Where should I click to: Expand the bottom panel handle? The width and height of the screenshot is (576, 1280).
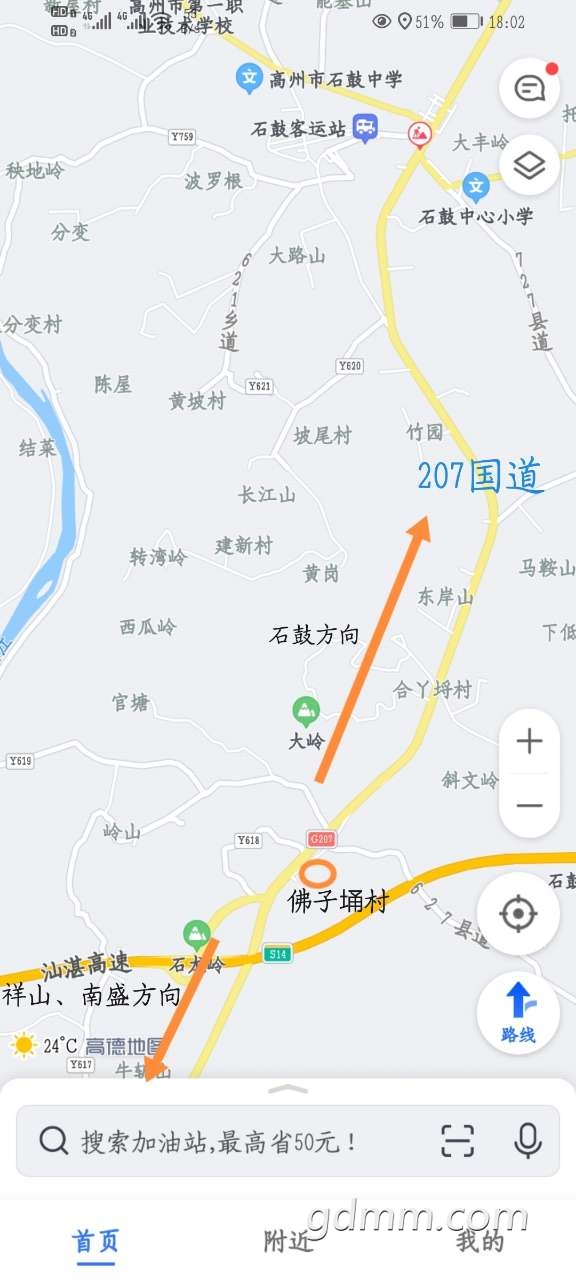288,1088
